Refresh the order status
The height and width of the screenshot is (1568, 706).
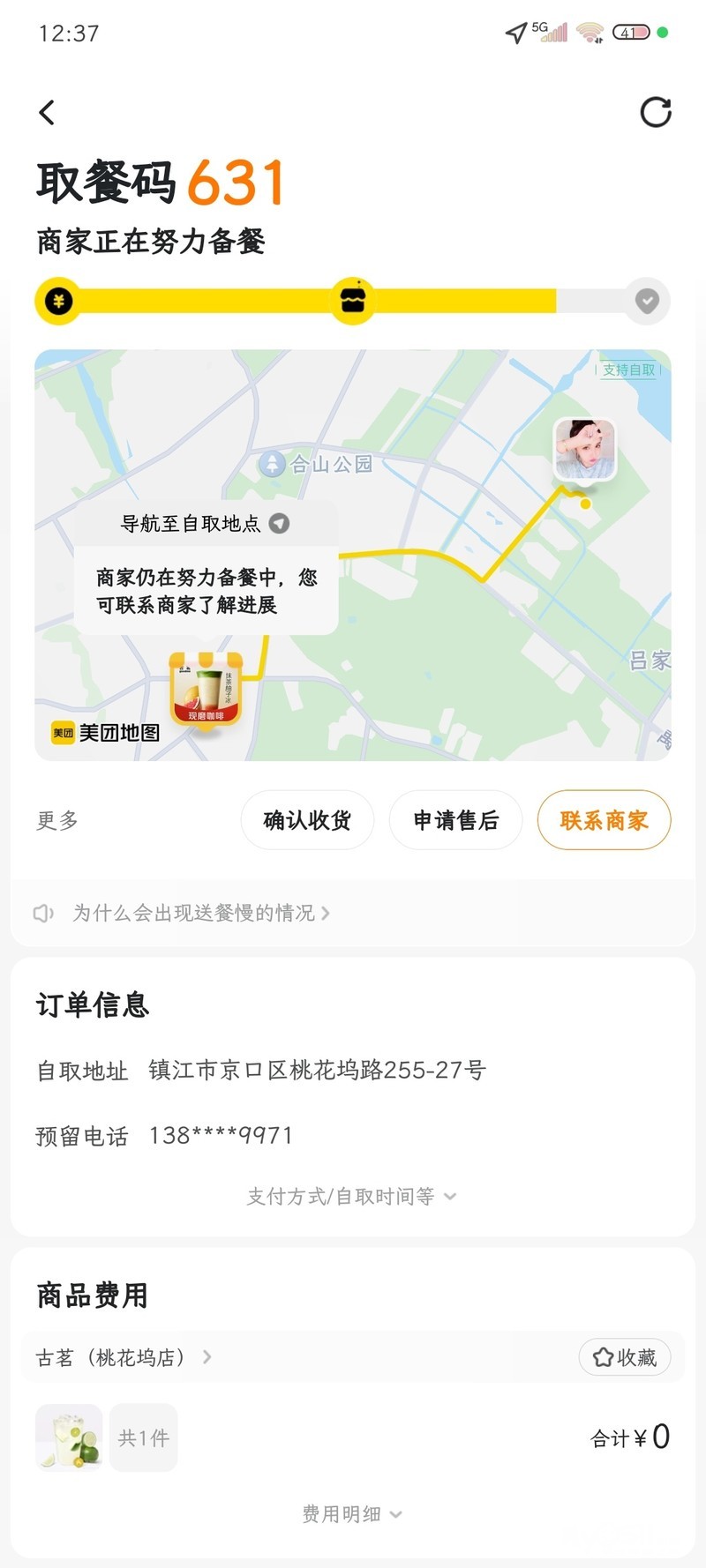tap(656, 112)
